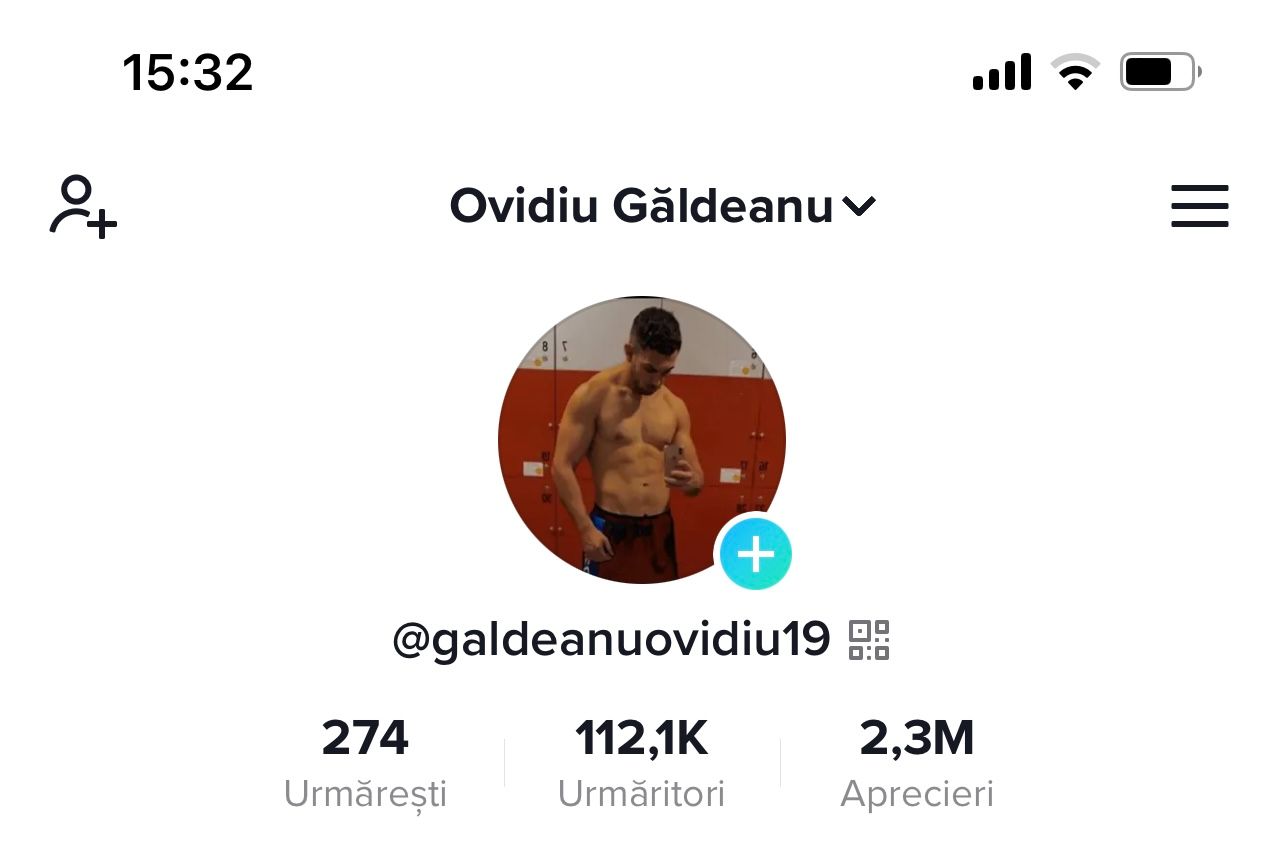Check the 2,3M Aprecieri count
This screenshot has width=1284, height=844.
pyautogui.click(x=917, y=762)
